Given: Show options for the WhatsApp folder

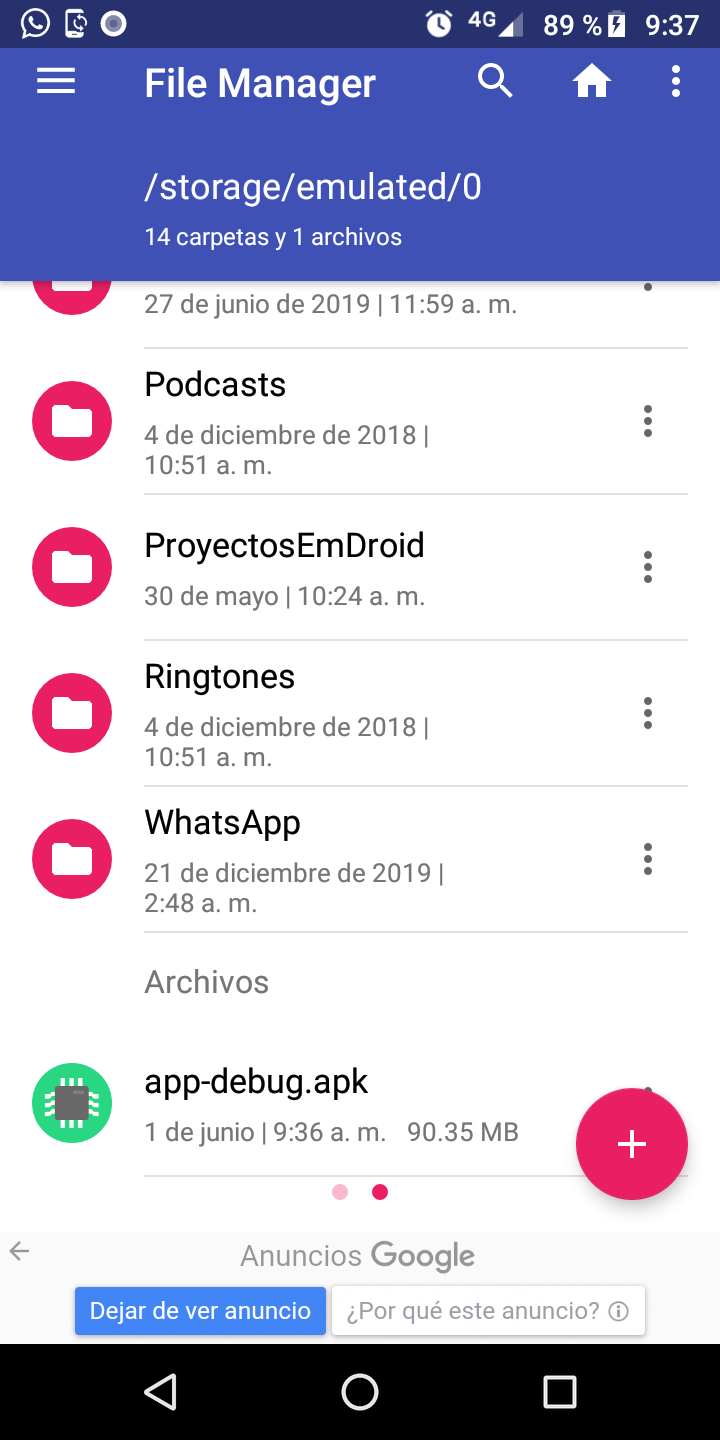Looking at the screenshot, I should click(648, 859).
